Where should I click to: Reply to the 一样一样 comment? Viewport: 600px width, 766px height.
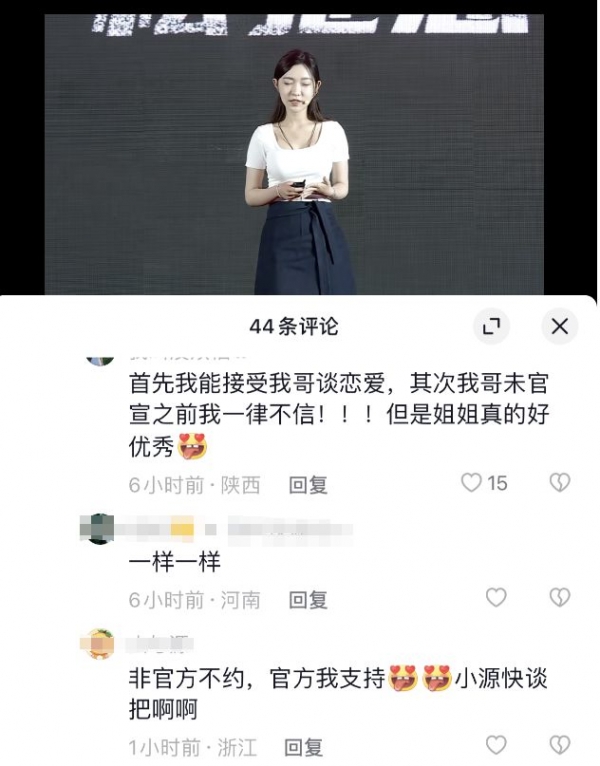[308, 600]
